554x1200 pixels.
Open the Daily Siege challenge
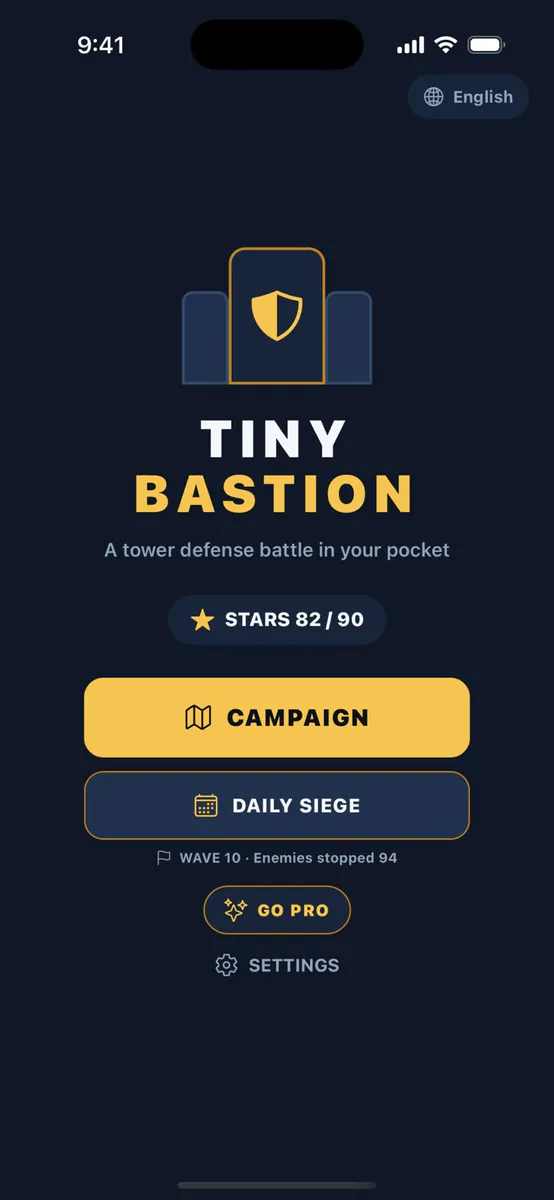point(277,805)
